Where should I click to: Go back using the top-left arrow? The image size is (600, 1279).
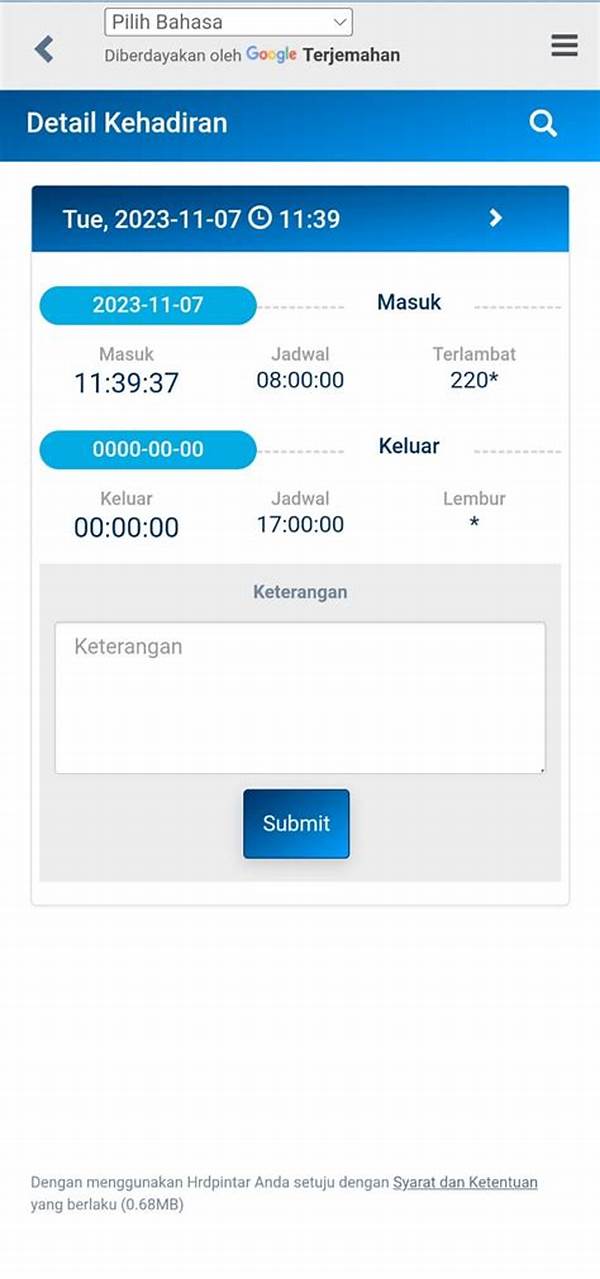tap(44, 48)
